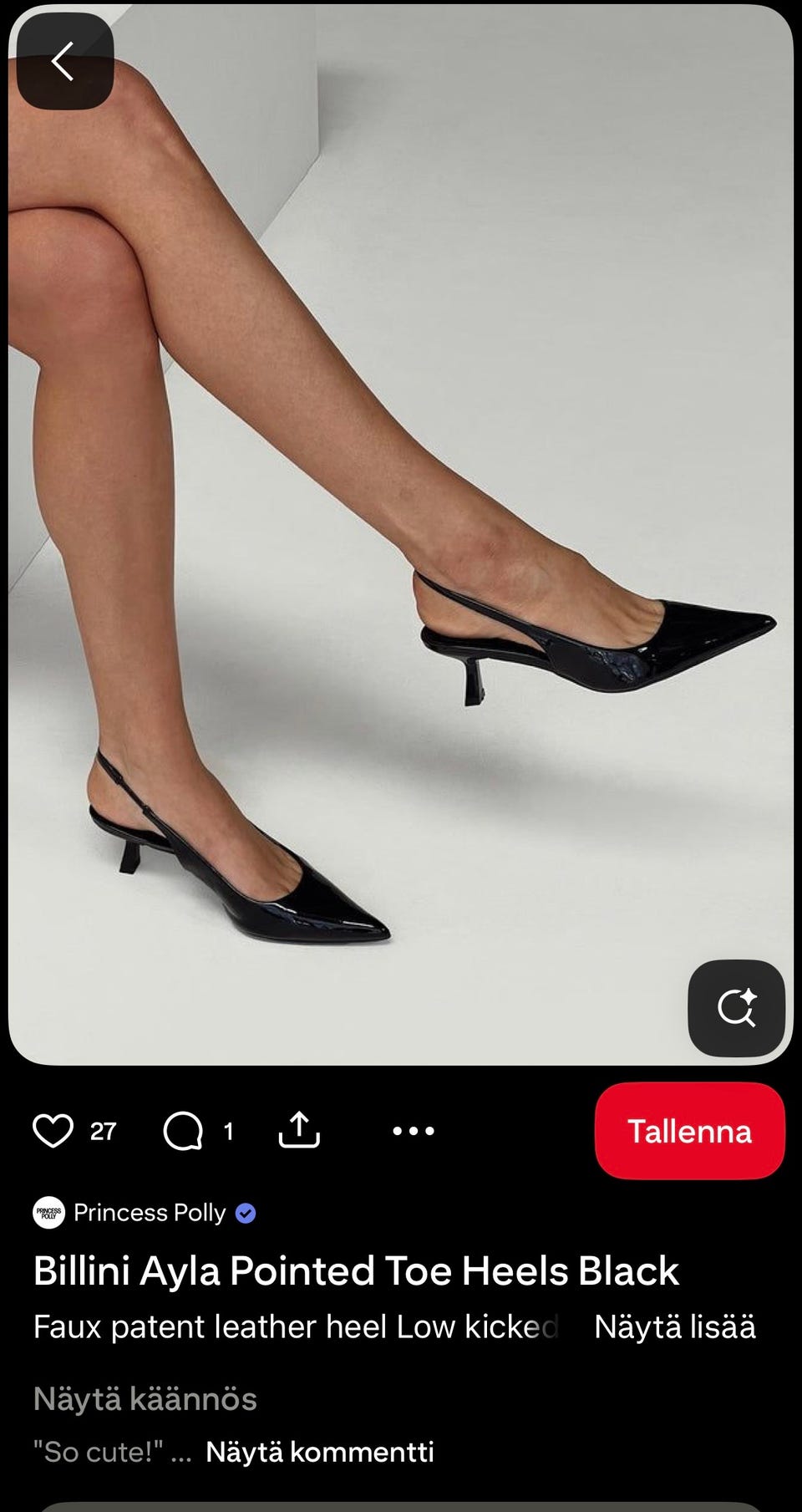802x1512 pixels.
Task: Tap the bottom home indicator bar
Action: coord(401,1504)
